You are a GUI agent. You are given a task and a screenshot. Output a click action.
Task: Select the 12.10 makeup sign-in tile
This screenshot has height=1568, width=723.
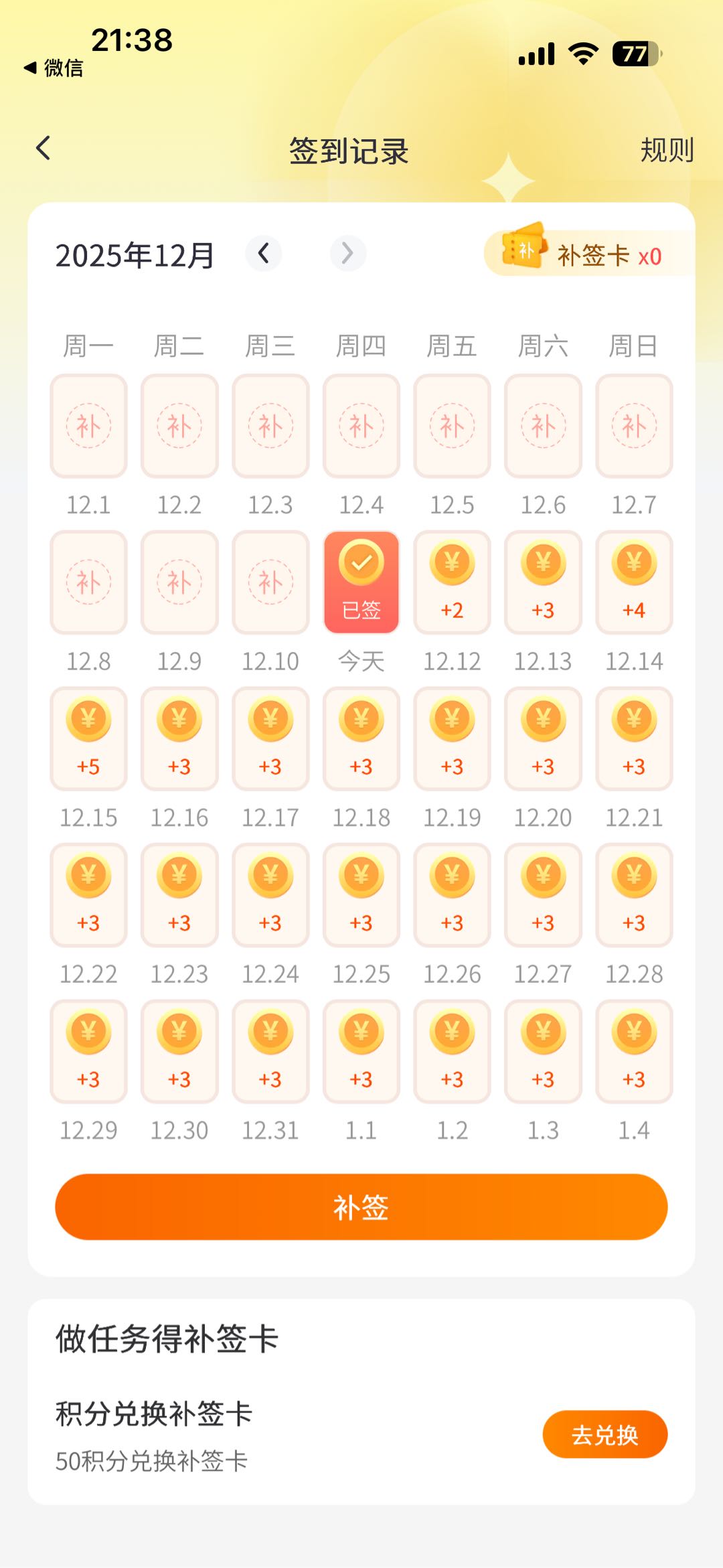click(x=270, y=582)
